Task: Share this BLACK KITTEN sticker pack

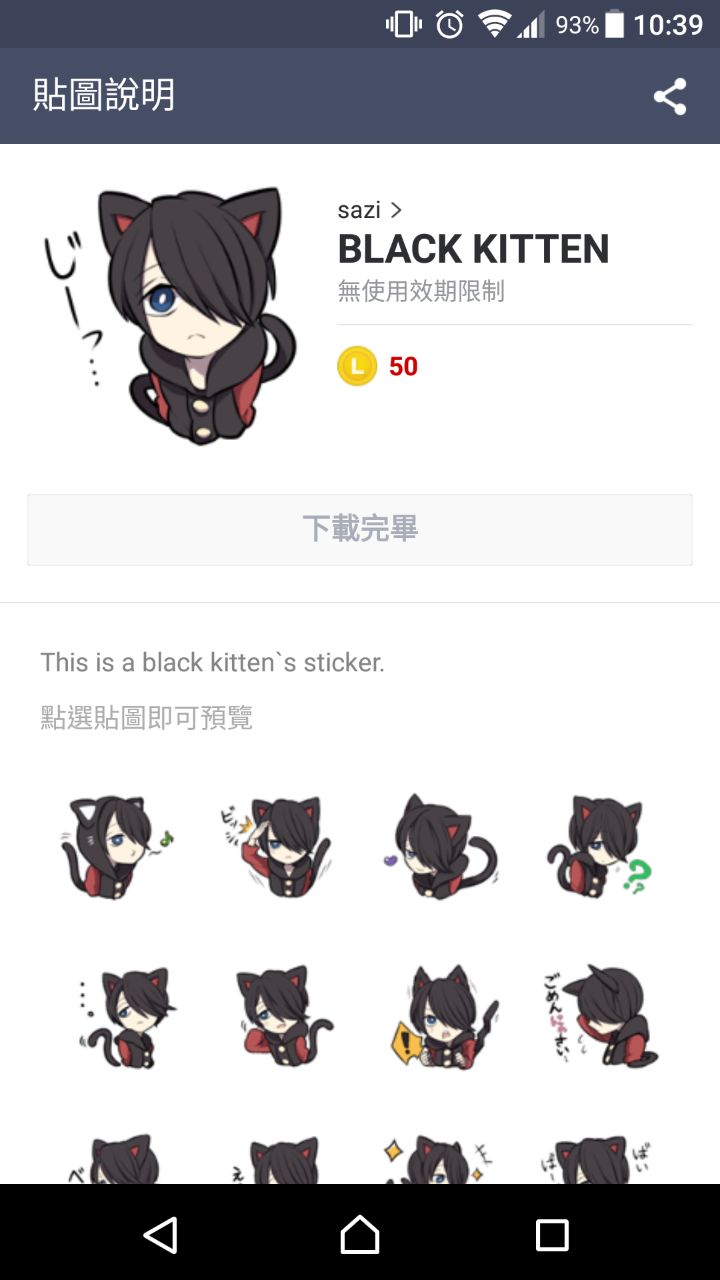Action: click(670, 97)
